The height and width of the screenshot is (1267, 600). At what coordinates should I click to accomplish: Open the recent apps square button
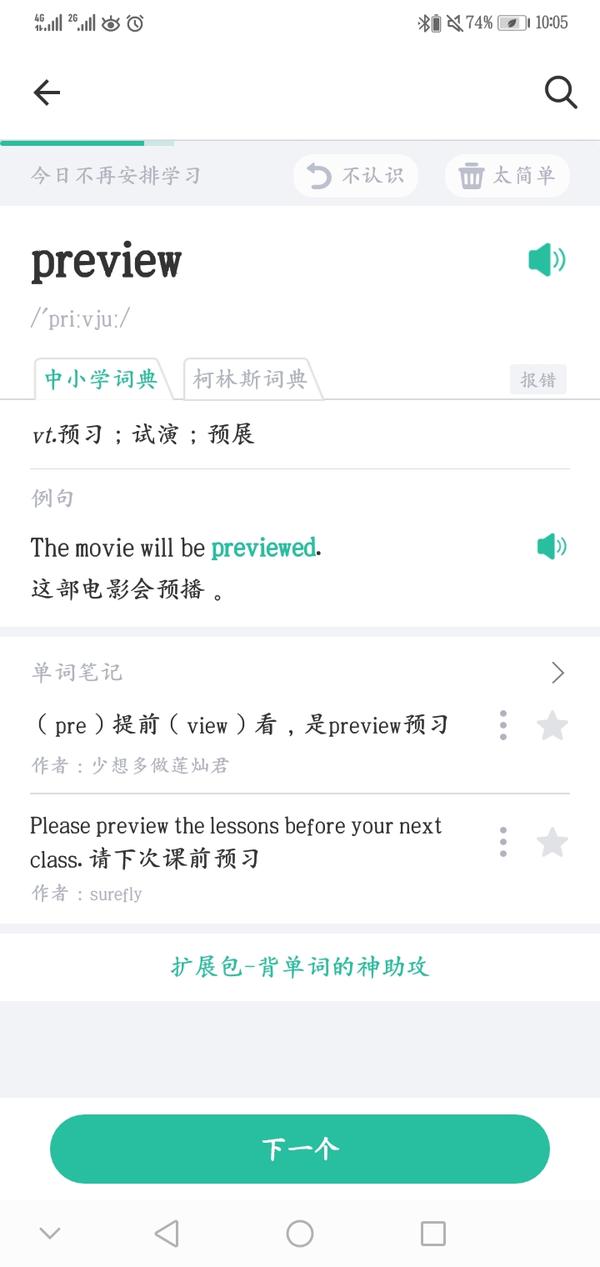click(433, 1233)
